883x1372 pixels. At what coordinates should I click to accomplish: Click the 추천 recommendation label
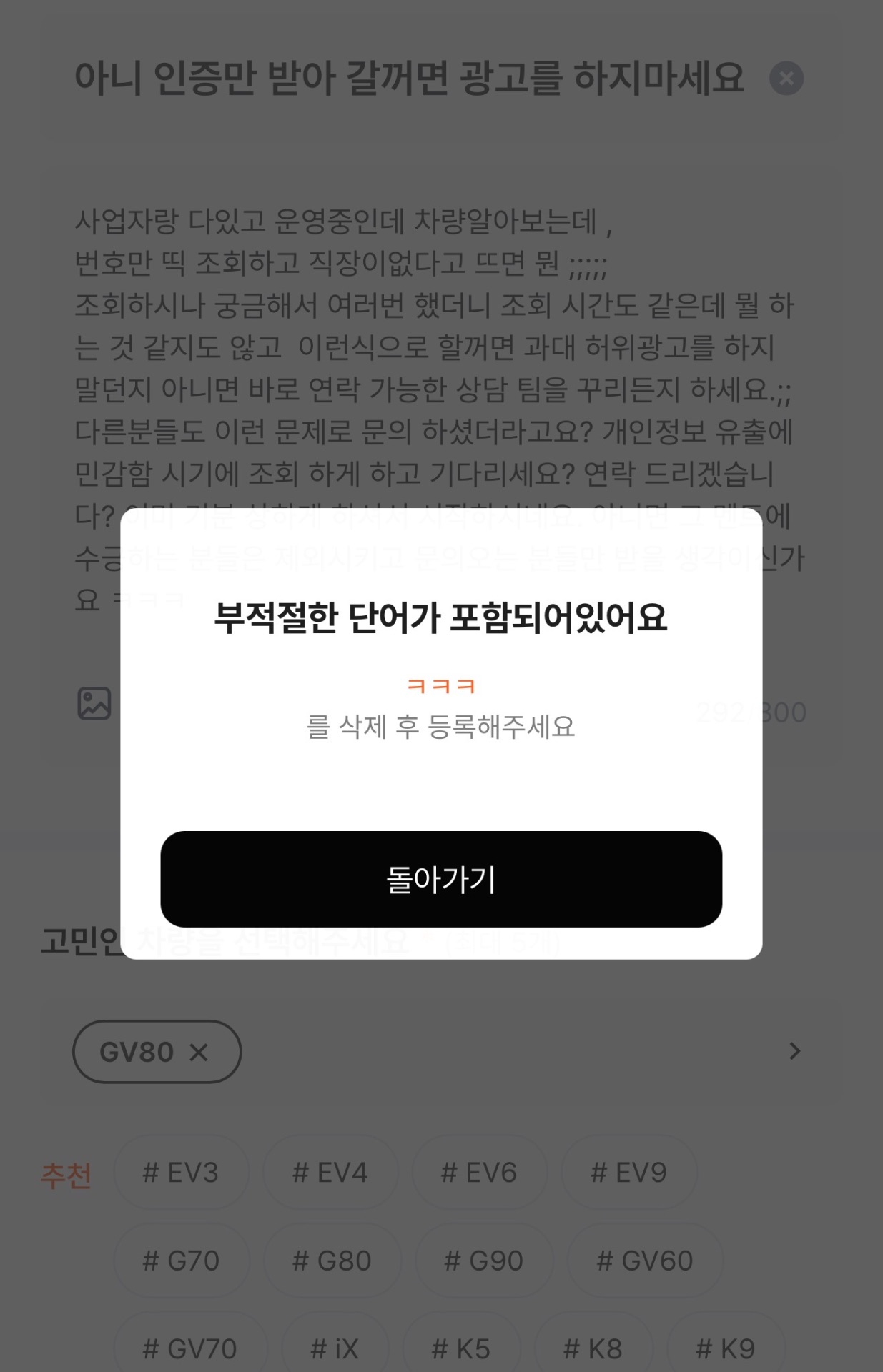(x=66, y=1173)
